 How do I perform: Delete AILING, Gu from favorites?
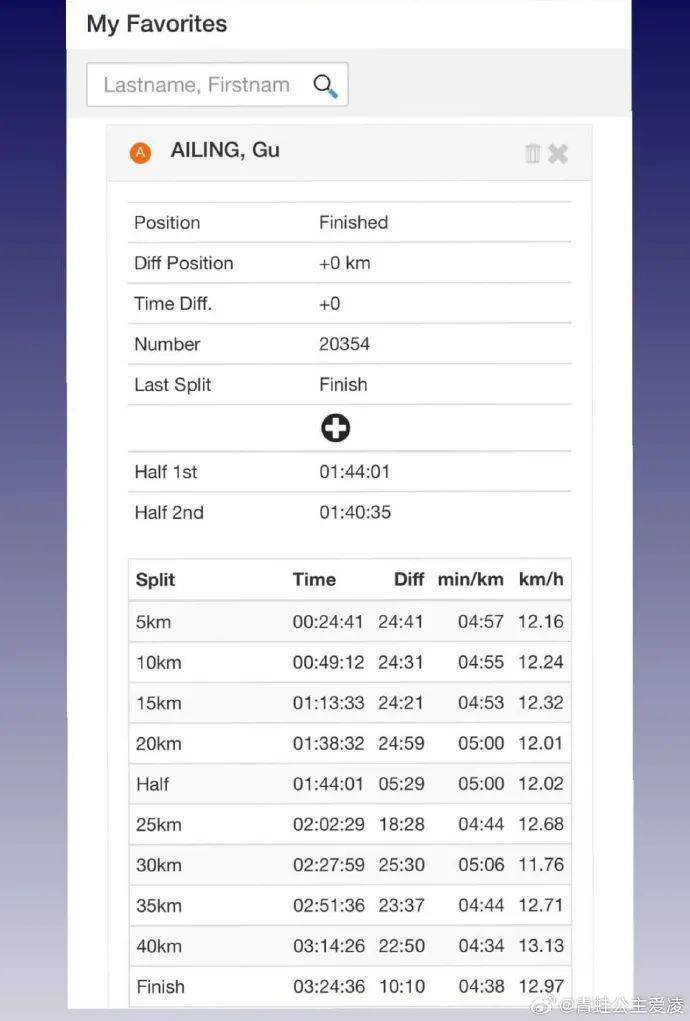532,153
